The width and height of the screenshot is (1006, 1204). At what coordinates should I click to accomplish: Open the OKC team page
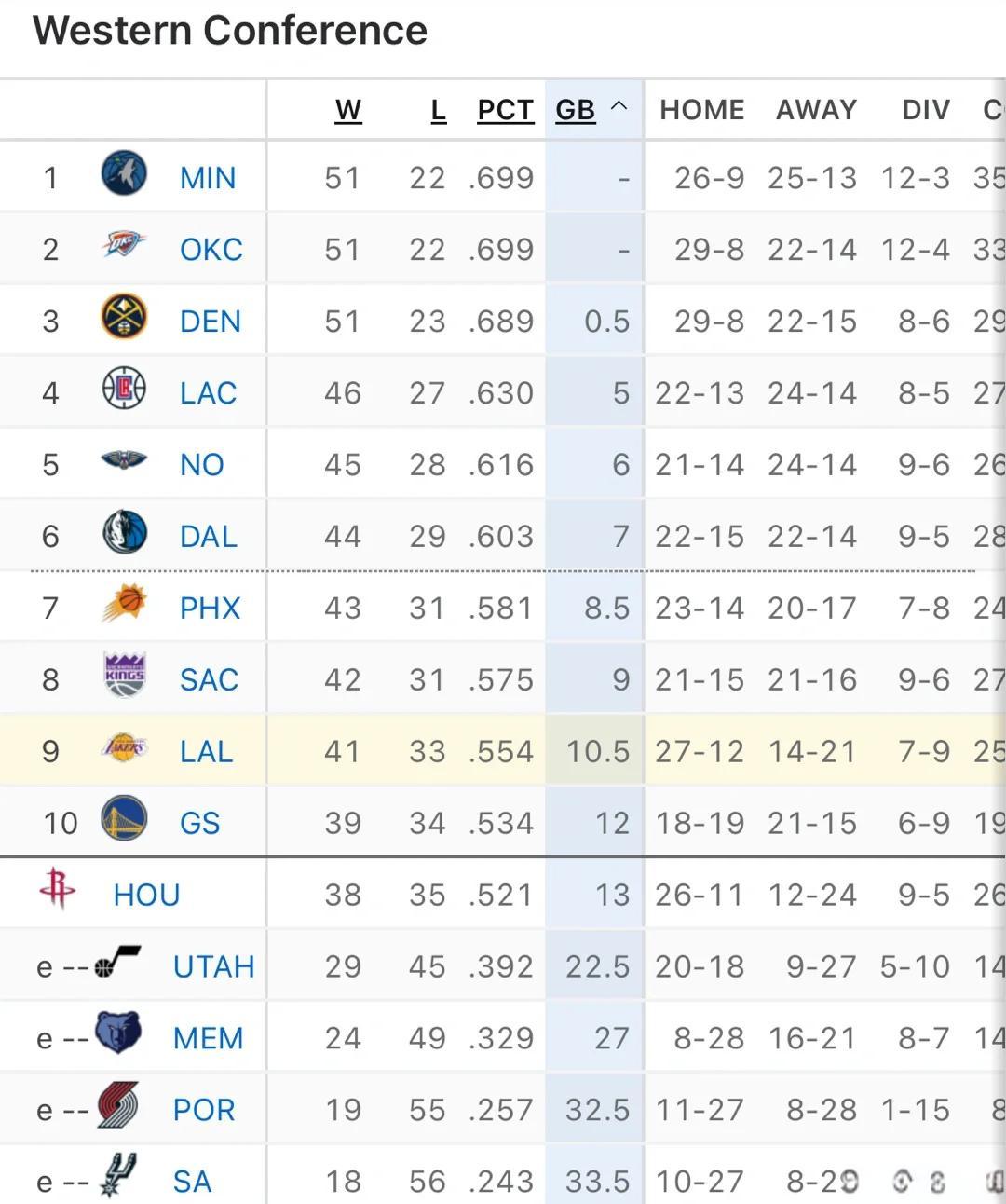(x=211, y=250)
